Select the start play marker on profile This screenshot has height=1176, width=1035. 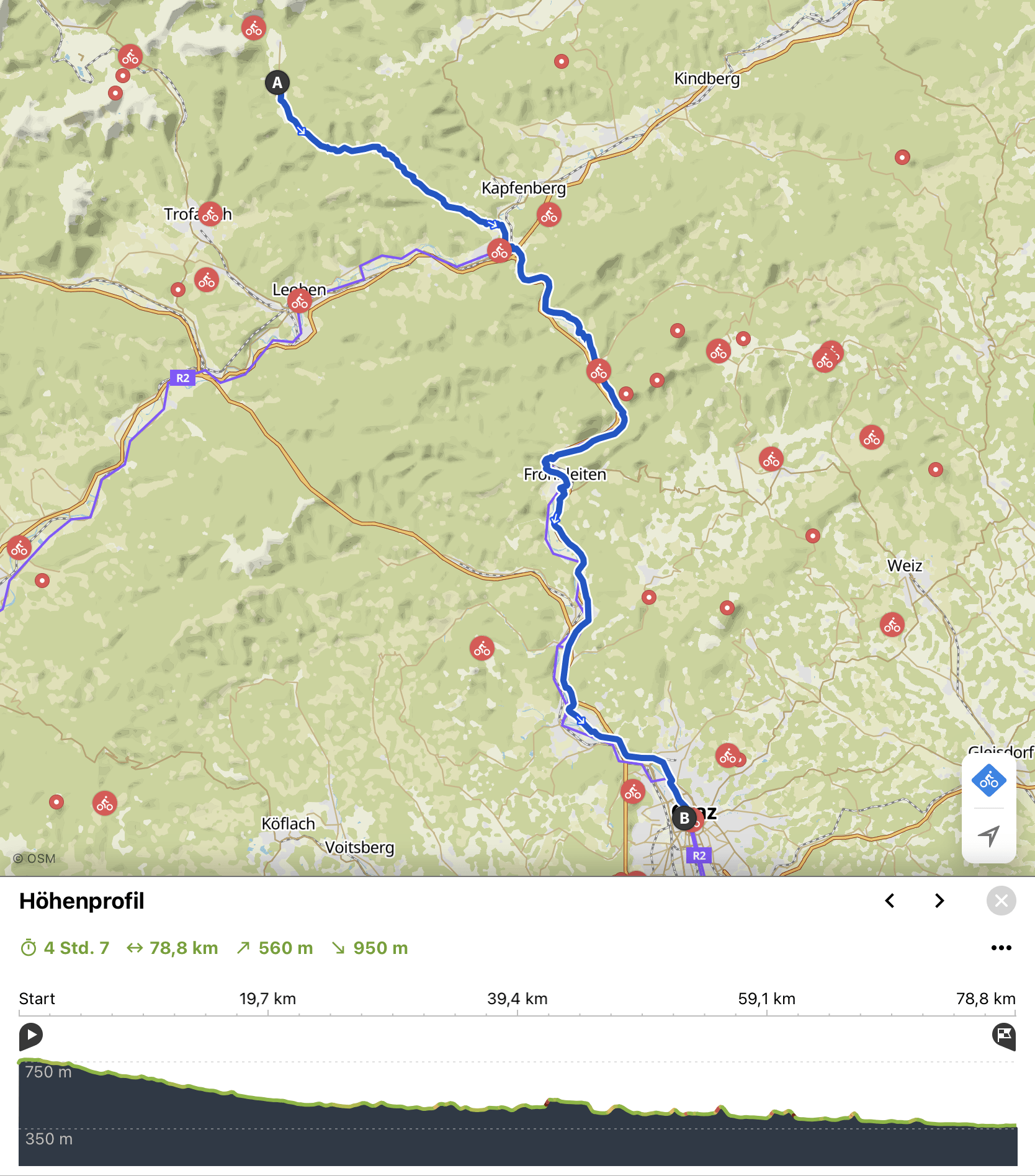tap(30, 1035)
